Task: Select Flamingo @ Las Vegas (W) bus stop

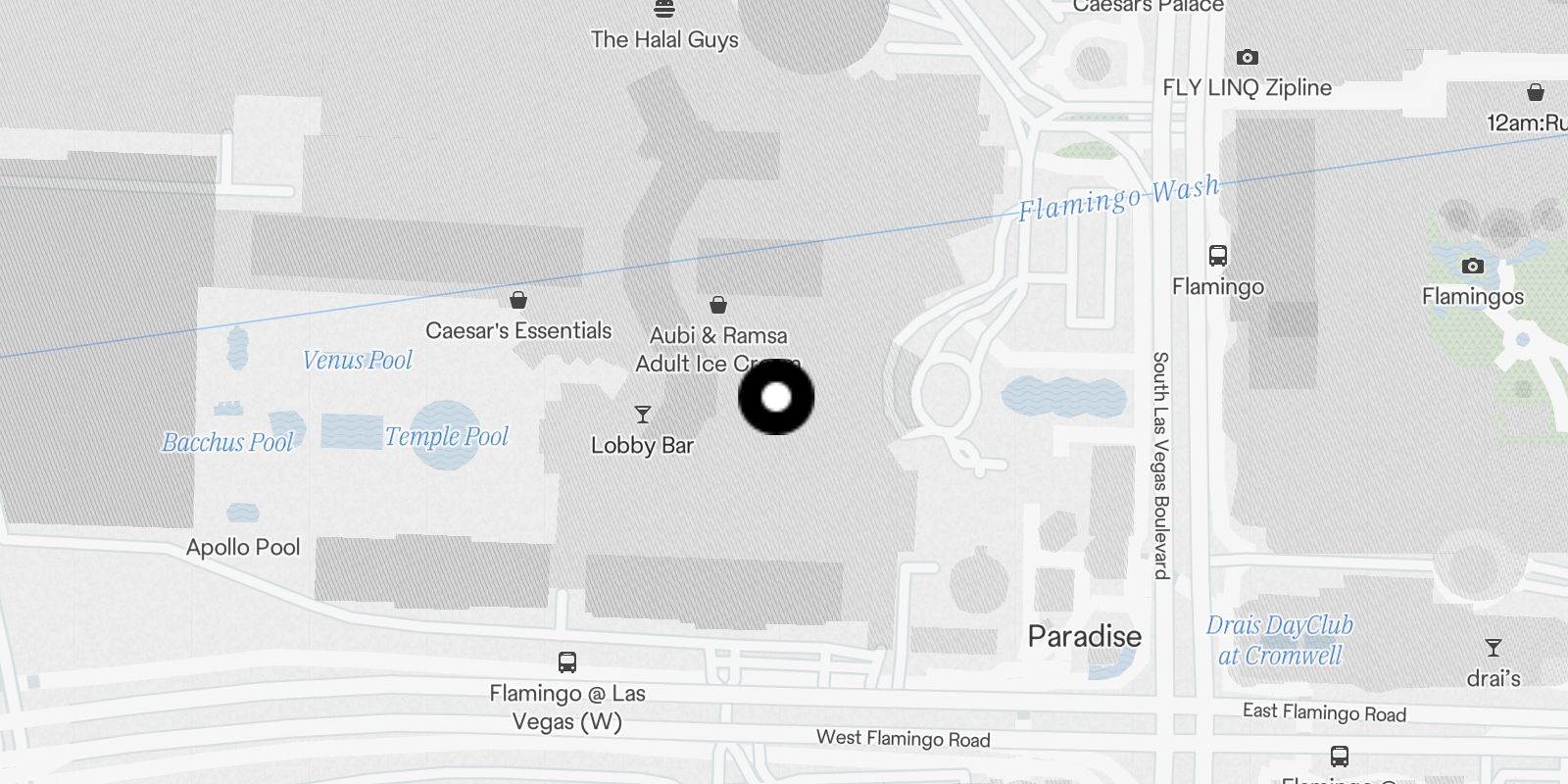Action: (x=567, y=662)
